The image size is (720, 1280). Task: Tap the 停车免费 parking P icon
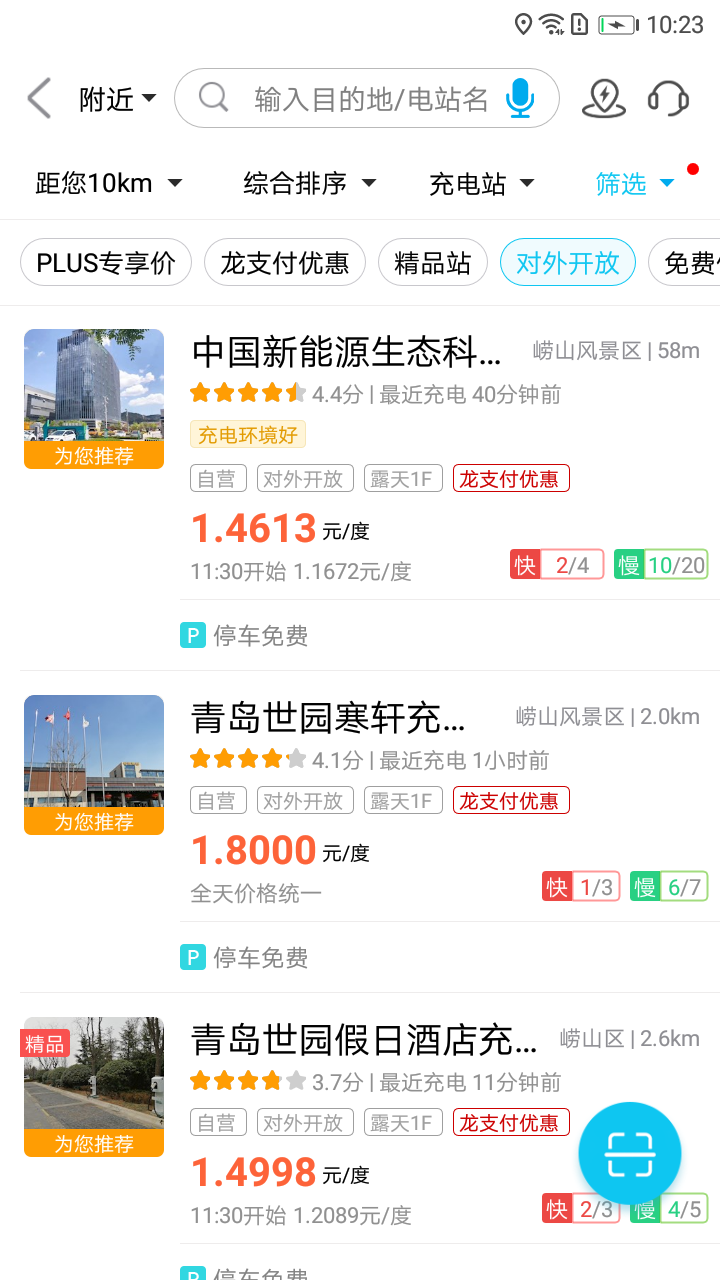(x=192, y=635)
